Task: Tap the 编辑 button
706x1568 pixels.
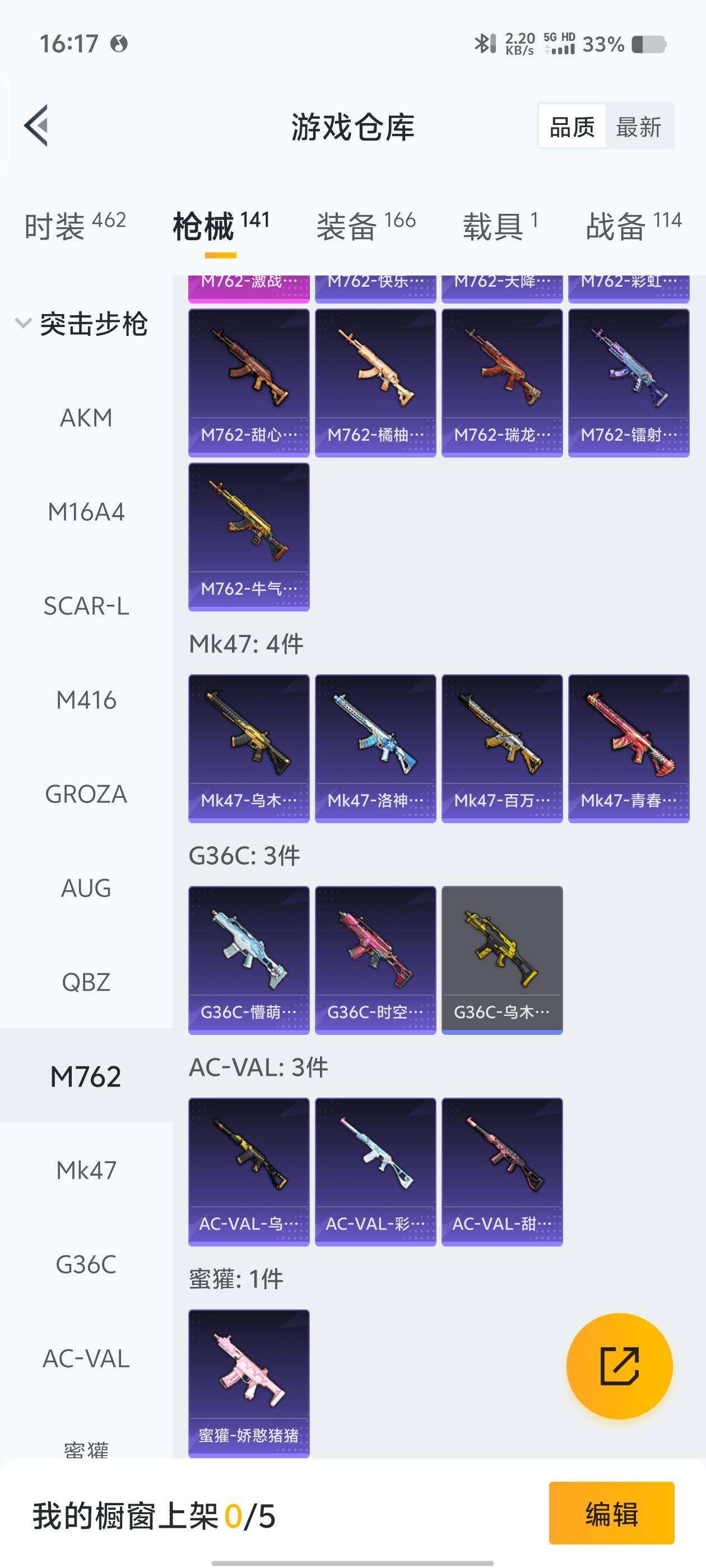Action: [x=611, y=1513]
